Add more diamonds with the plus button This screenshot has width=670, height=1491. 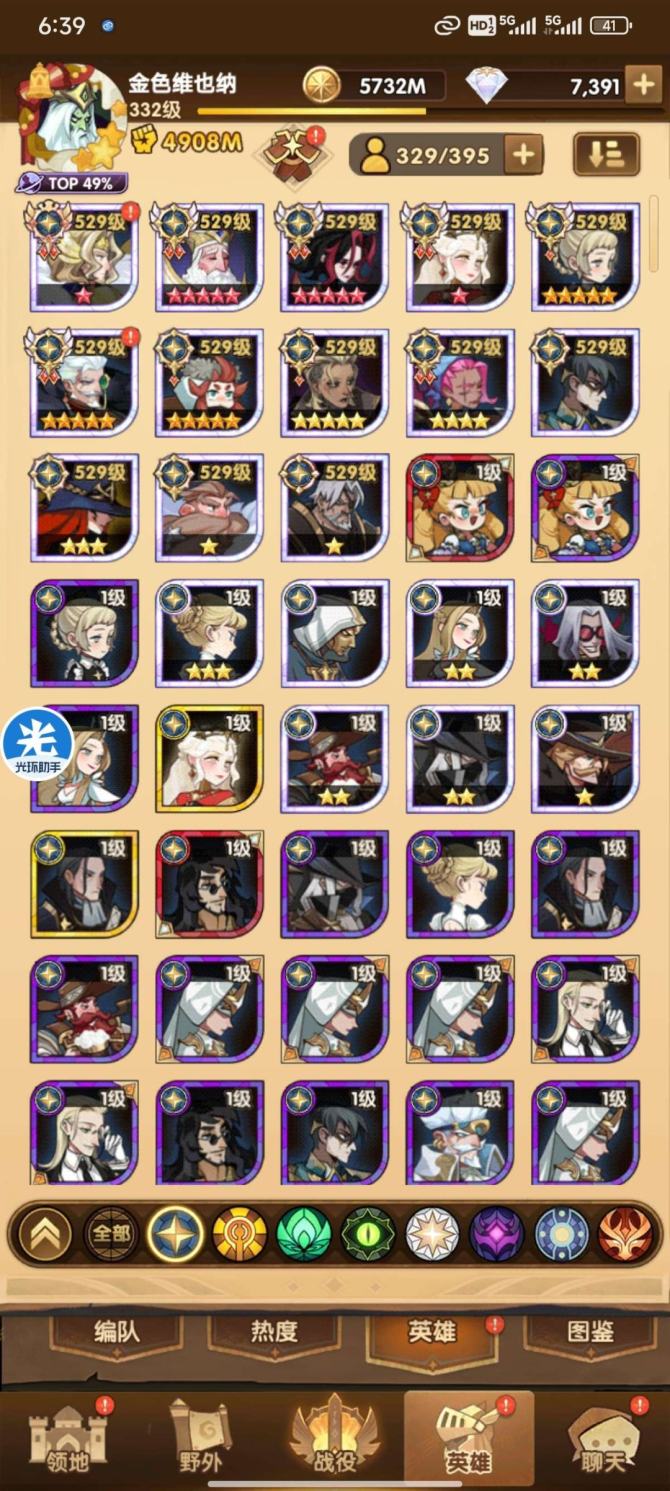(641, 86)
